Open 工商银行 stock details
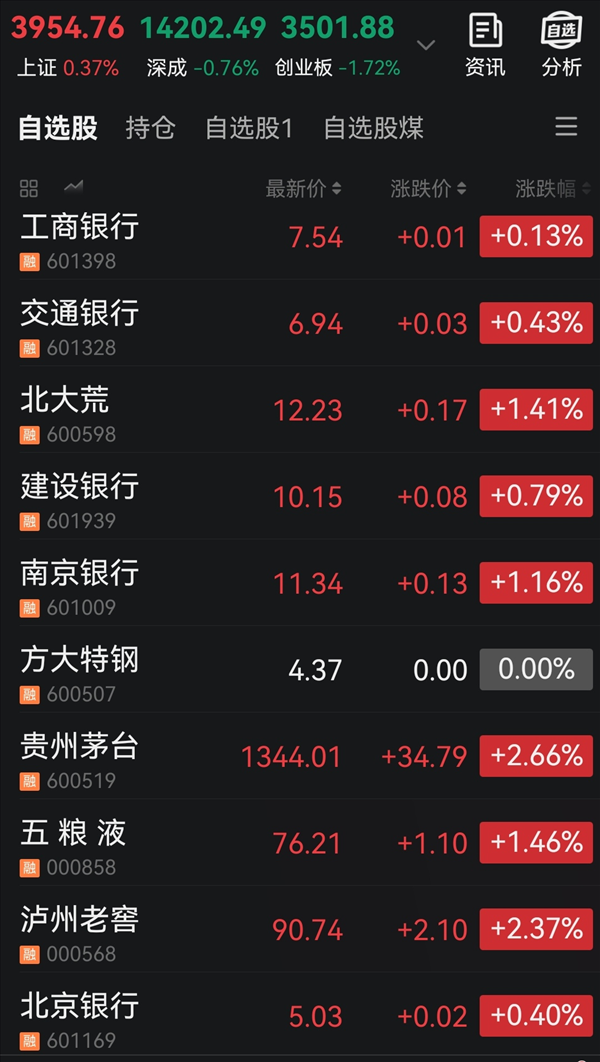The width and height of the screenshot is (600, 1062). pos(300,237)
